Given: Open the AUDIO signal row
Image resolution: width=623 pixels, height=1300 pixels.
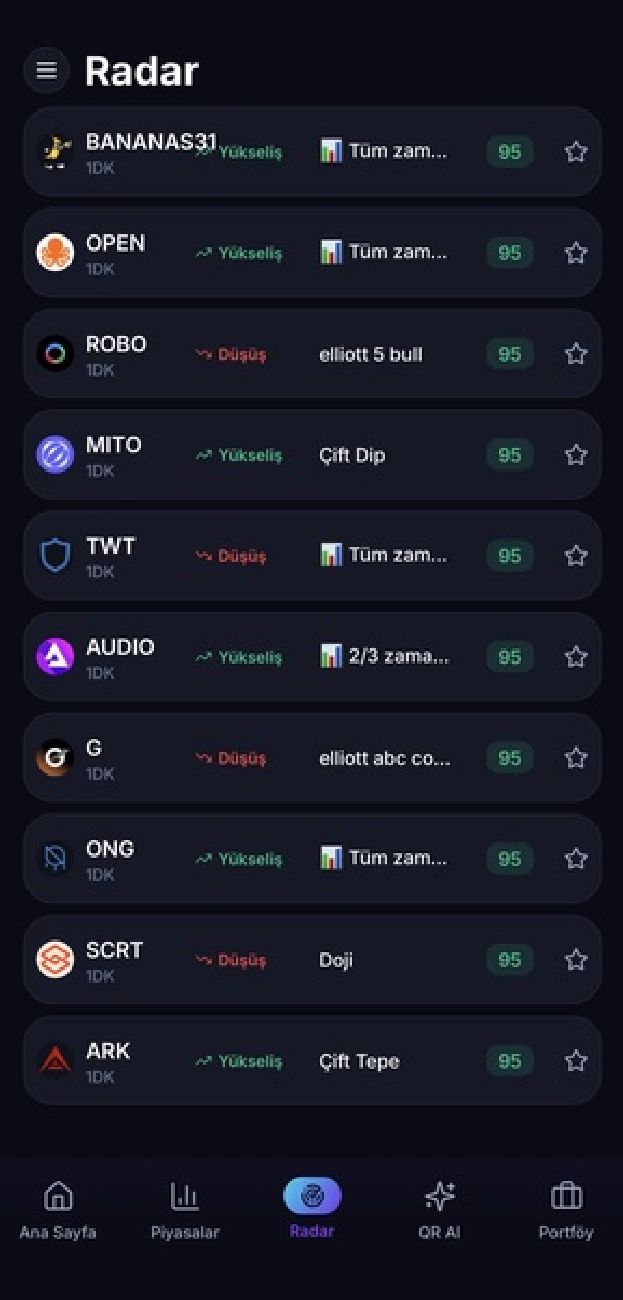Looking at the screenshot, I should tap(312, 657).
